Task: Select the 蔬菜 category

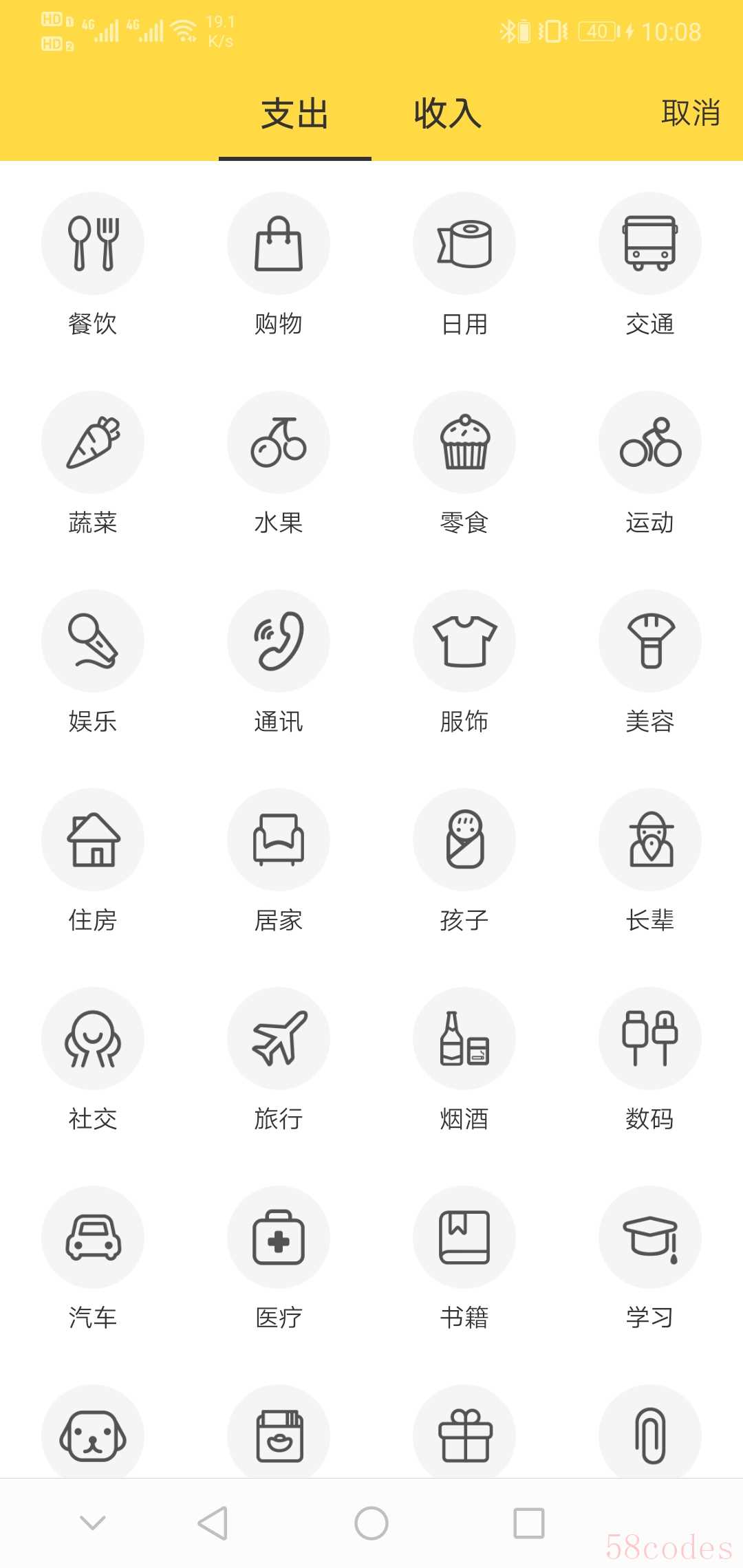Action: [93, 442]
